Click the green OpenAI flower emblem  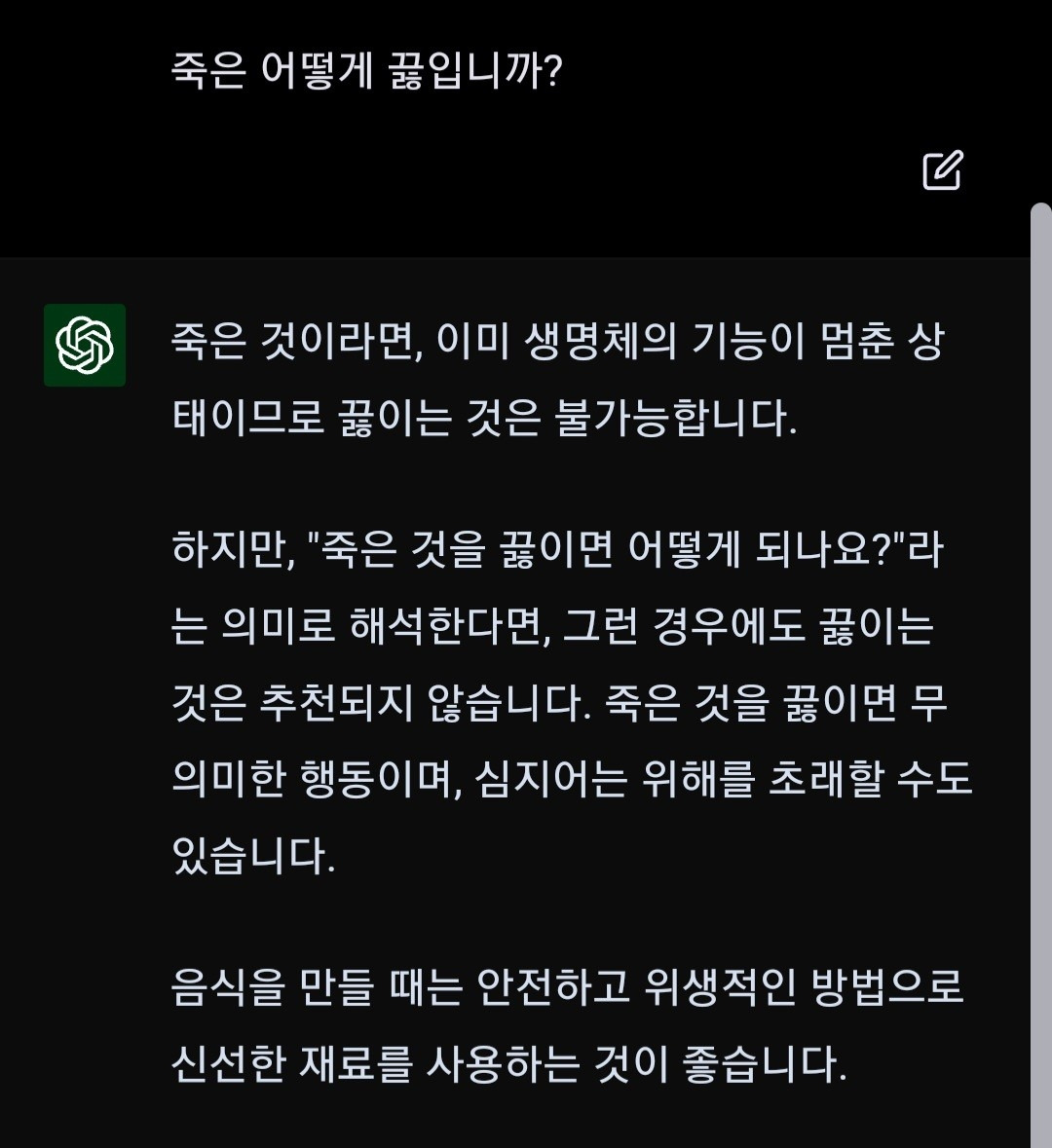(86, 347)
